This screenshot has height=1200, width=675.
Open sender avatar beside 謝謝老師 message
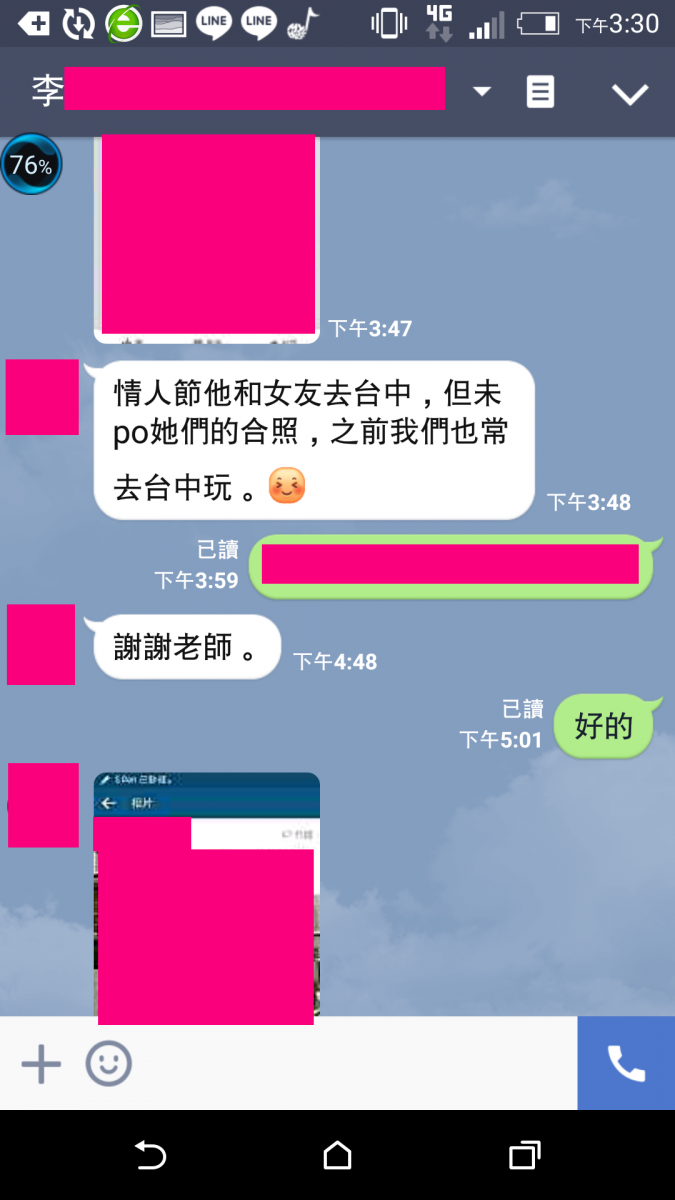41,645
